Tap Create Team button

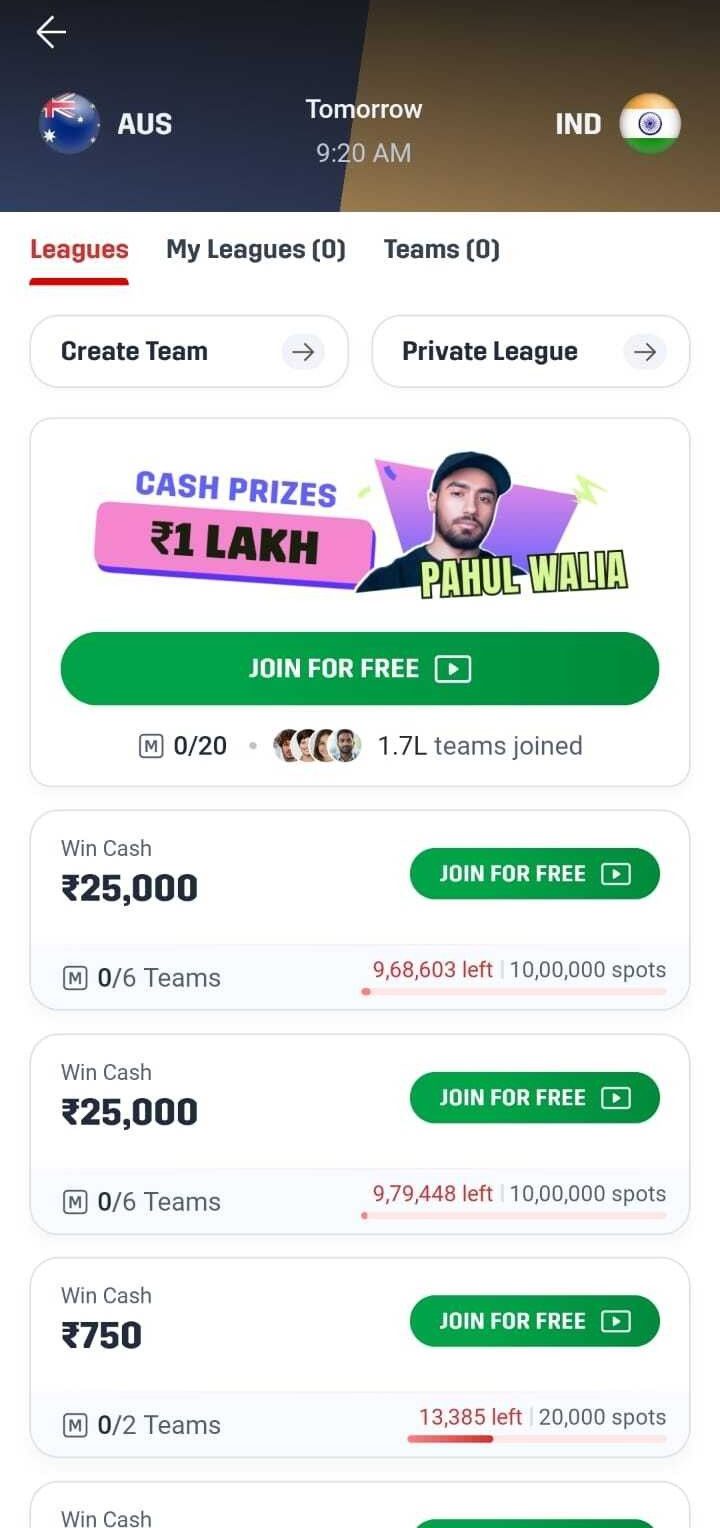coord(189,351)
